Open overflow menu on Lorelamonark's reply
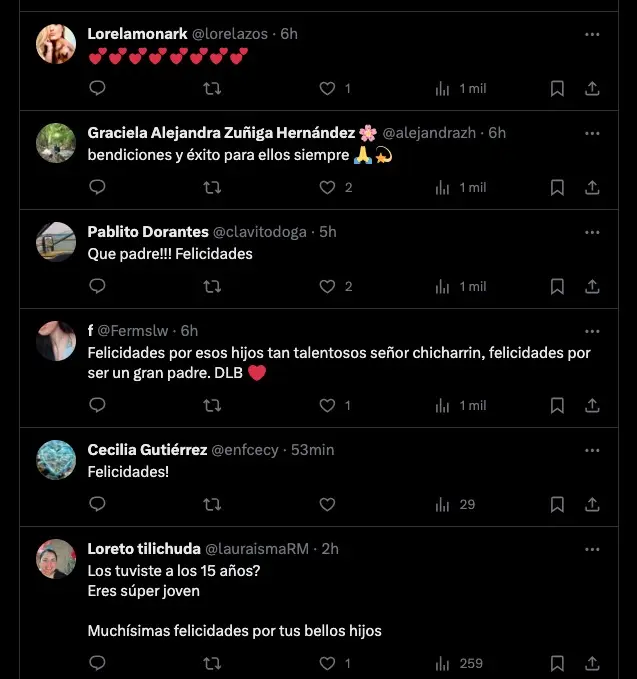 [592, 34]
